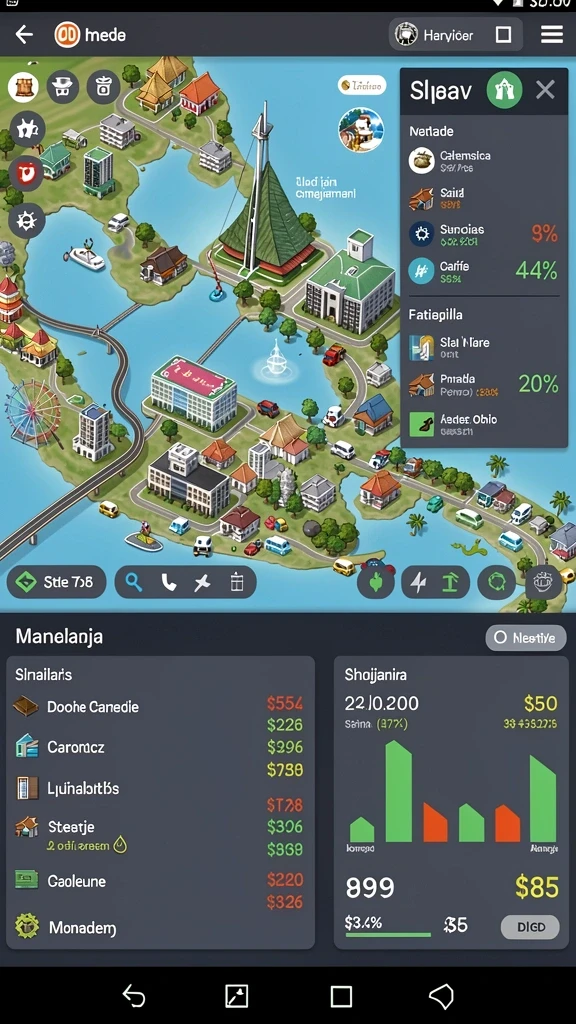Tap the phone icon on map toolbar
This screenshot has height=1024, width=576.
[168, 582]
